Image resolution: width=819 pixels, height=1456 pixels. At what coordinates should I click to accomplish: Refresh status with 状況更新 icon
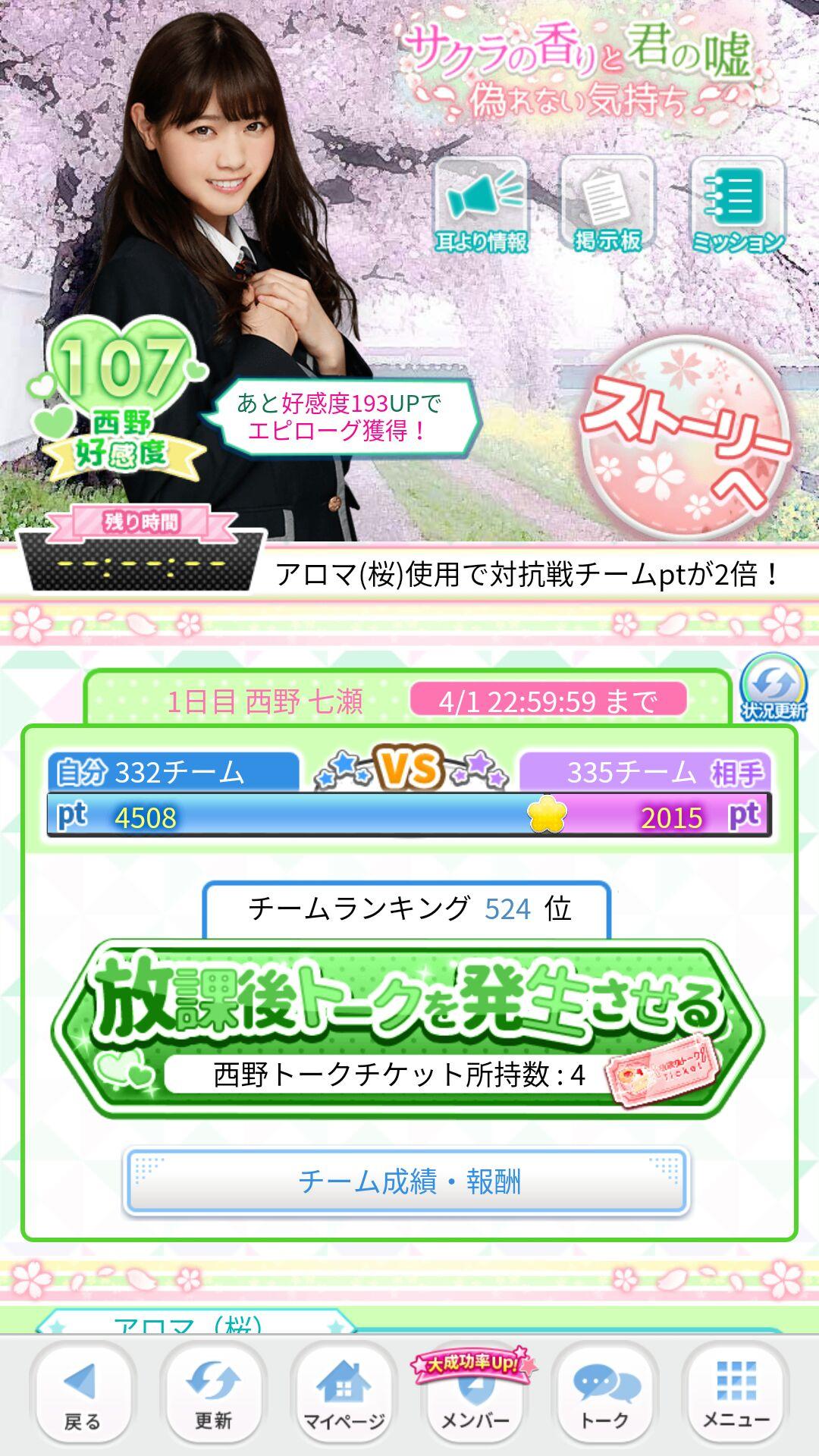[x=773, y=687]
